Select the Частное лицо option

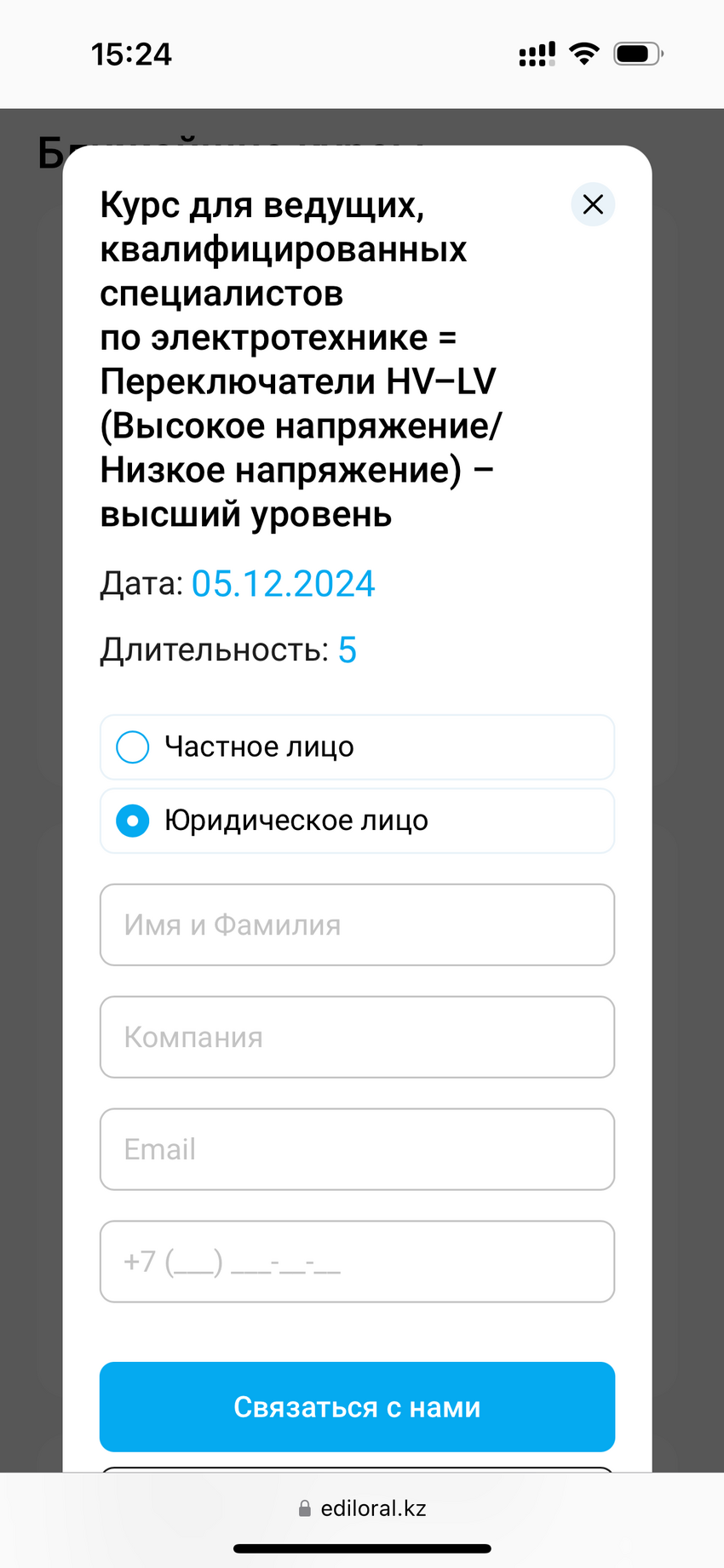click(x=133, y=747)
